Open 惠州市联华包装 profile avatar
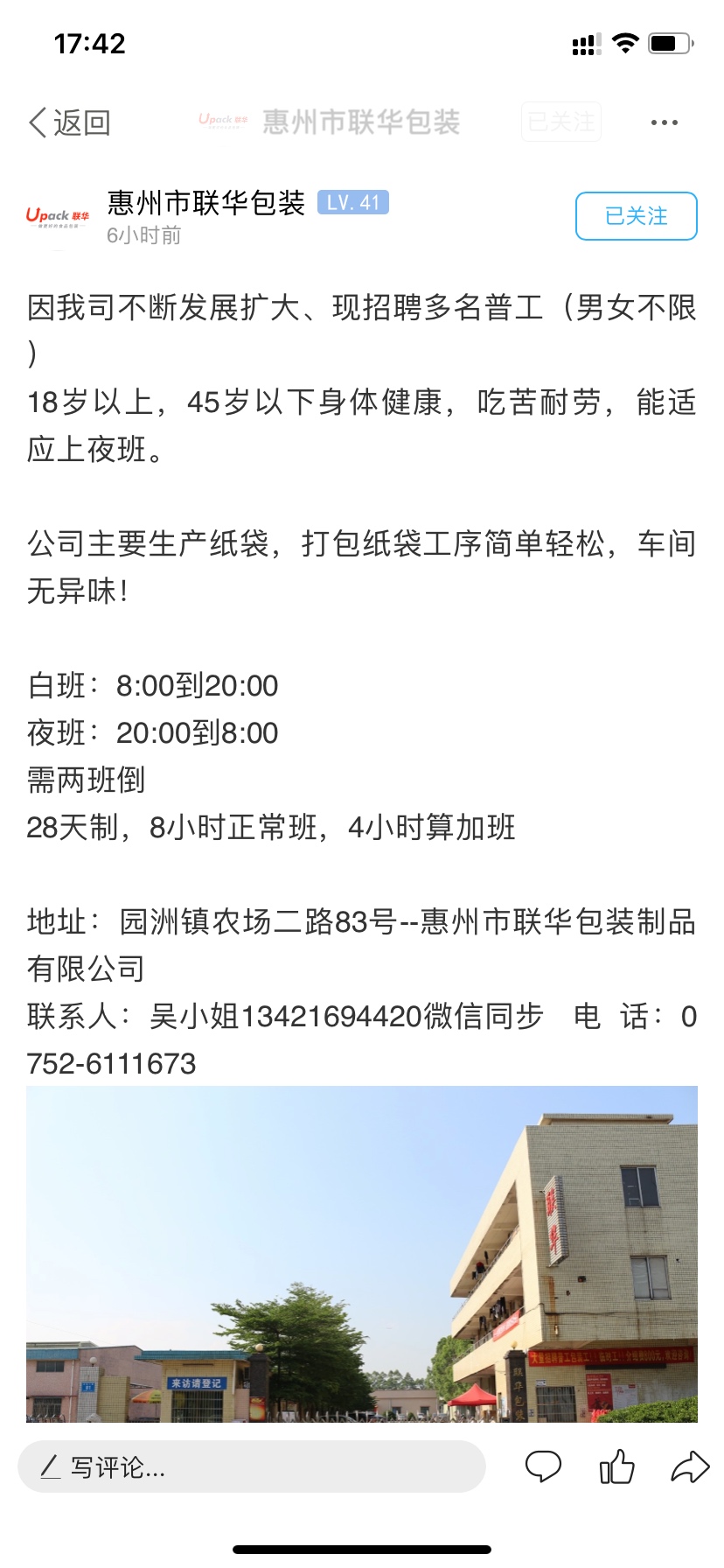Screen dimensions: 724x1568 [57, 217]
